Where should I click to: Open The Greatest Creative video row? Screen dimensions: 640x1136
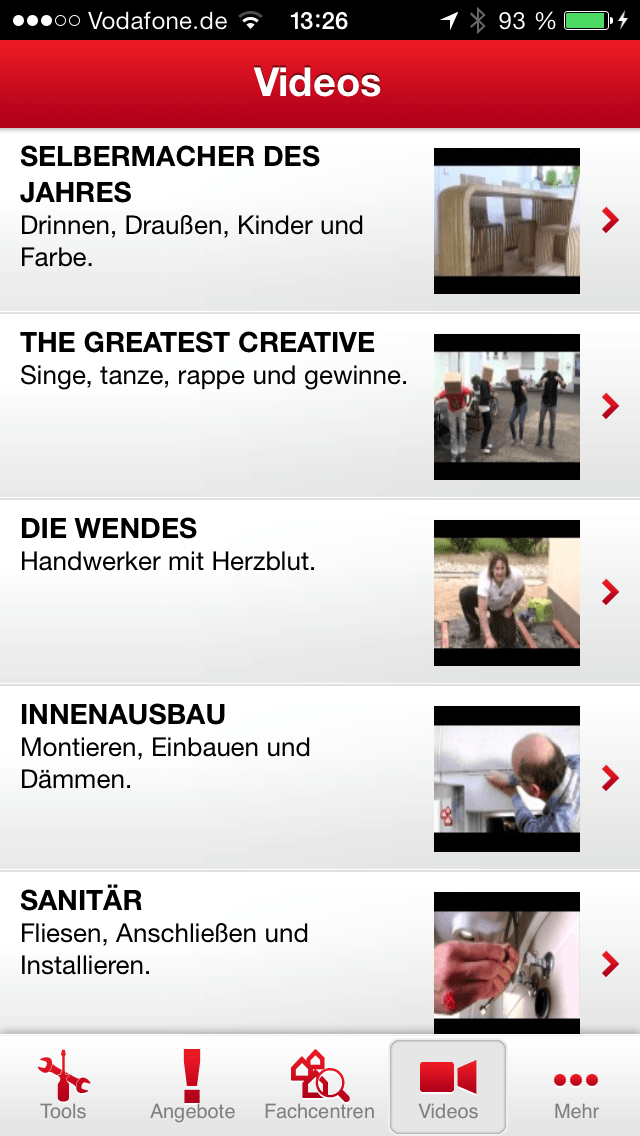[x=320, y=406]
